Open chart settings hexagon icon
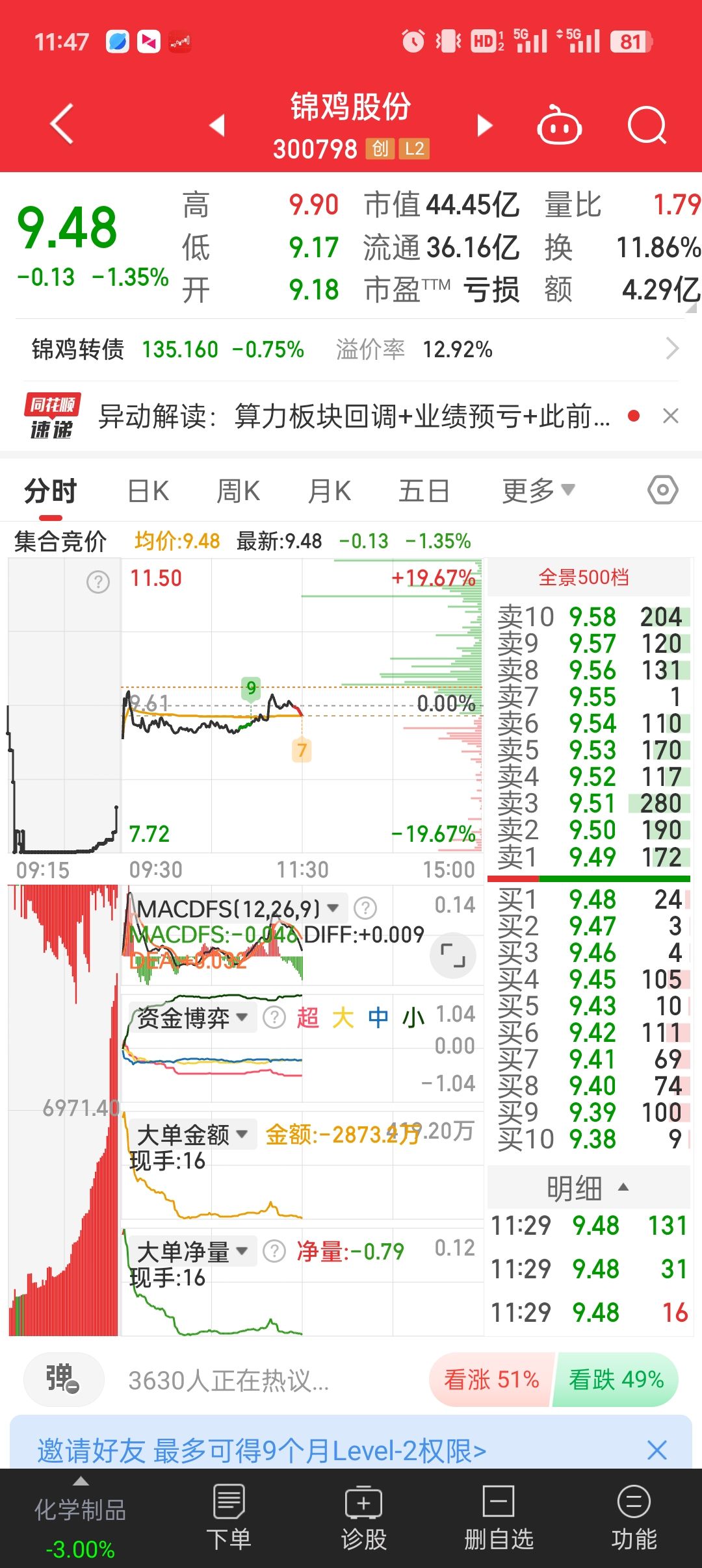702x1568 pixels. [x=662, y=490]
